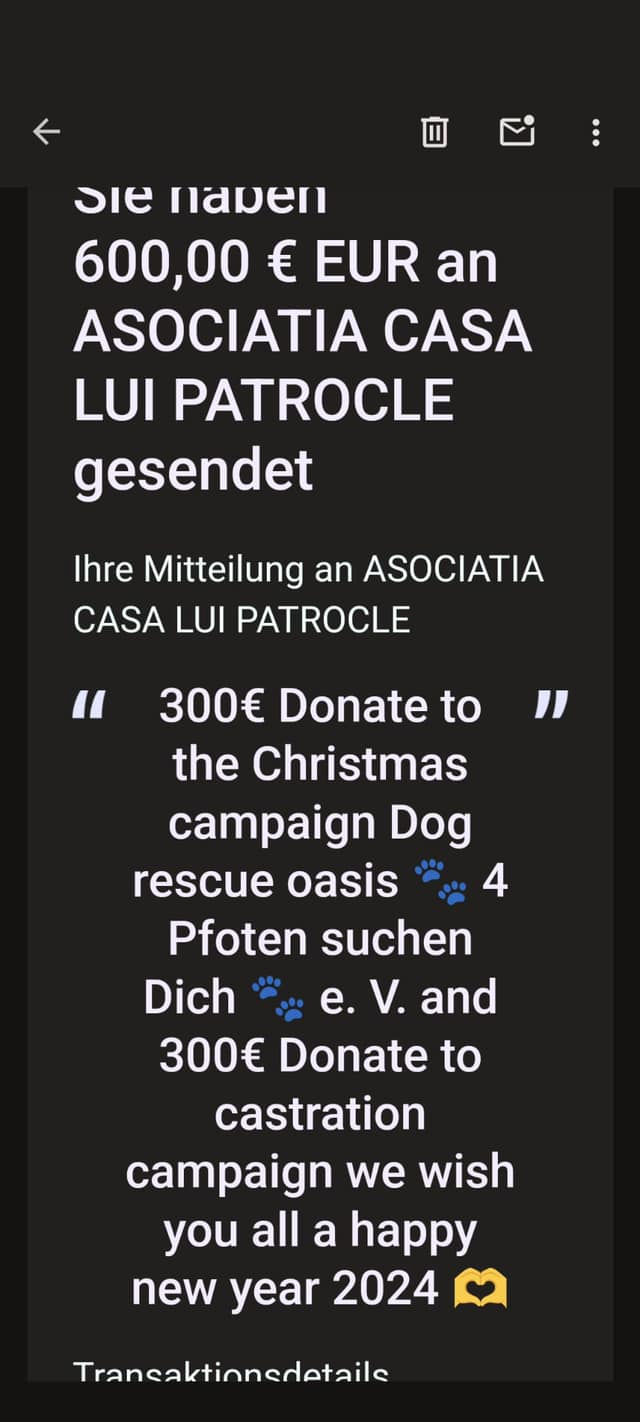Mark this email as unread

[517, 131]
